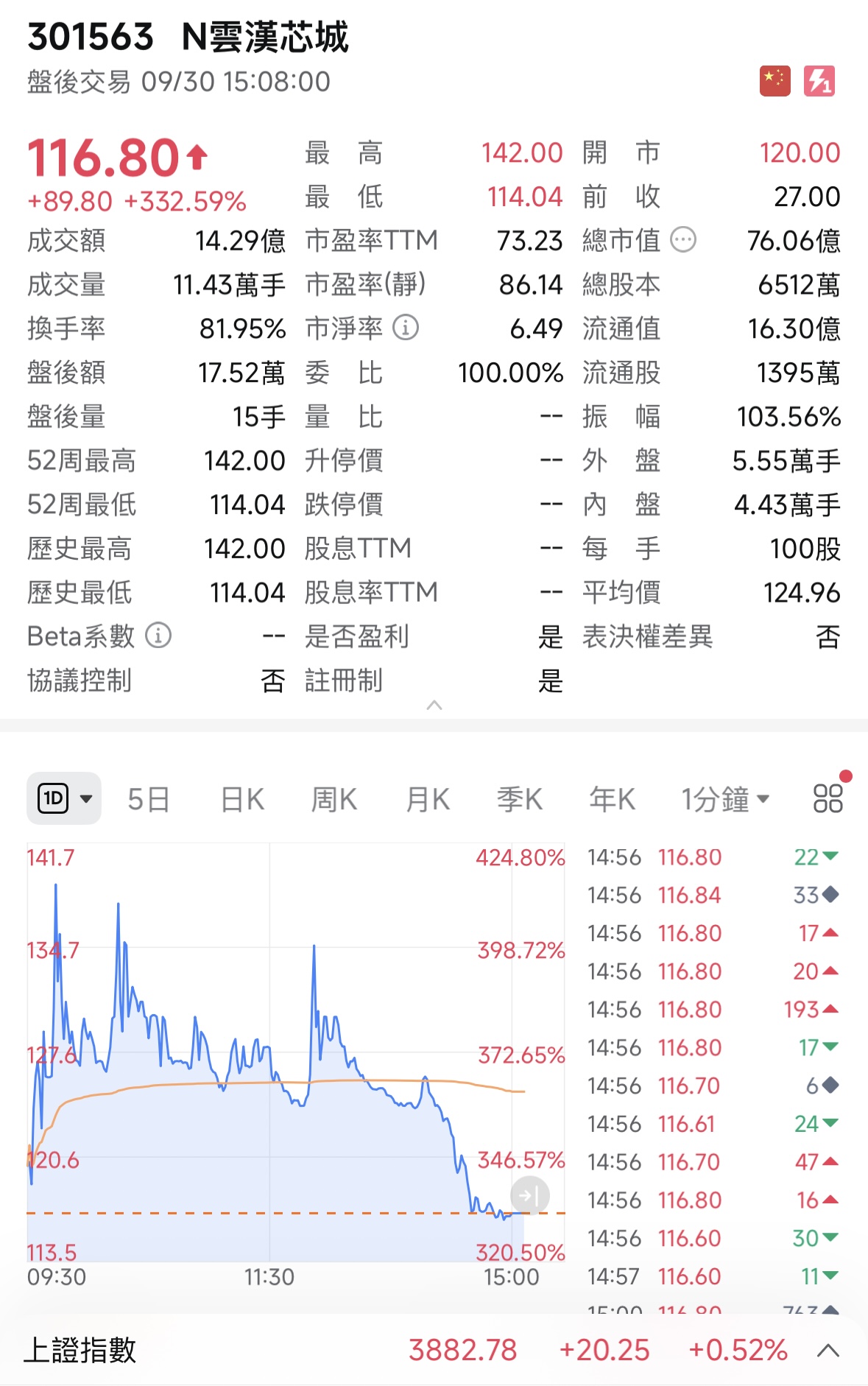The image size is (868, 1386).
Task: Open more details for 總市值
Action: tap(683, 240)
